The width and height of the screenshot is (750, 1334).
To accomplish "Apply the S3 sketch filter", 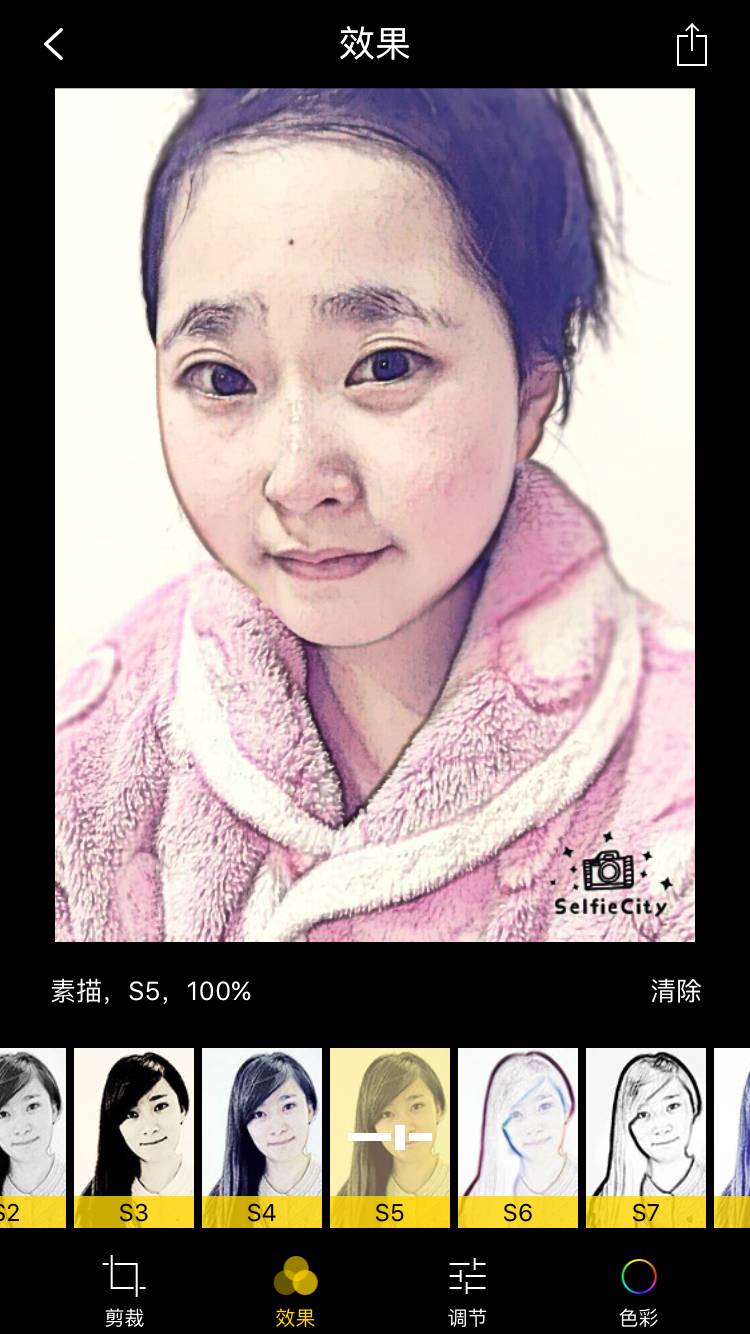I will 134,1137.
